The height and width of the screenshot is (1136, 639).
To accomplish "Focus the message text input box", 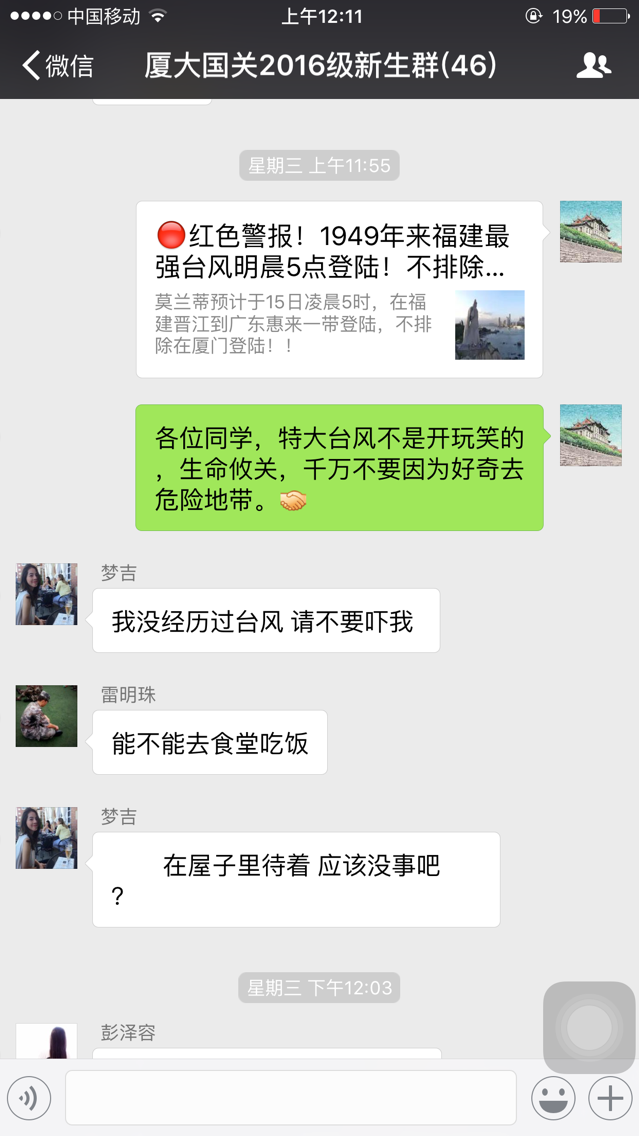I will (290, 1098).
